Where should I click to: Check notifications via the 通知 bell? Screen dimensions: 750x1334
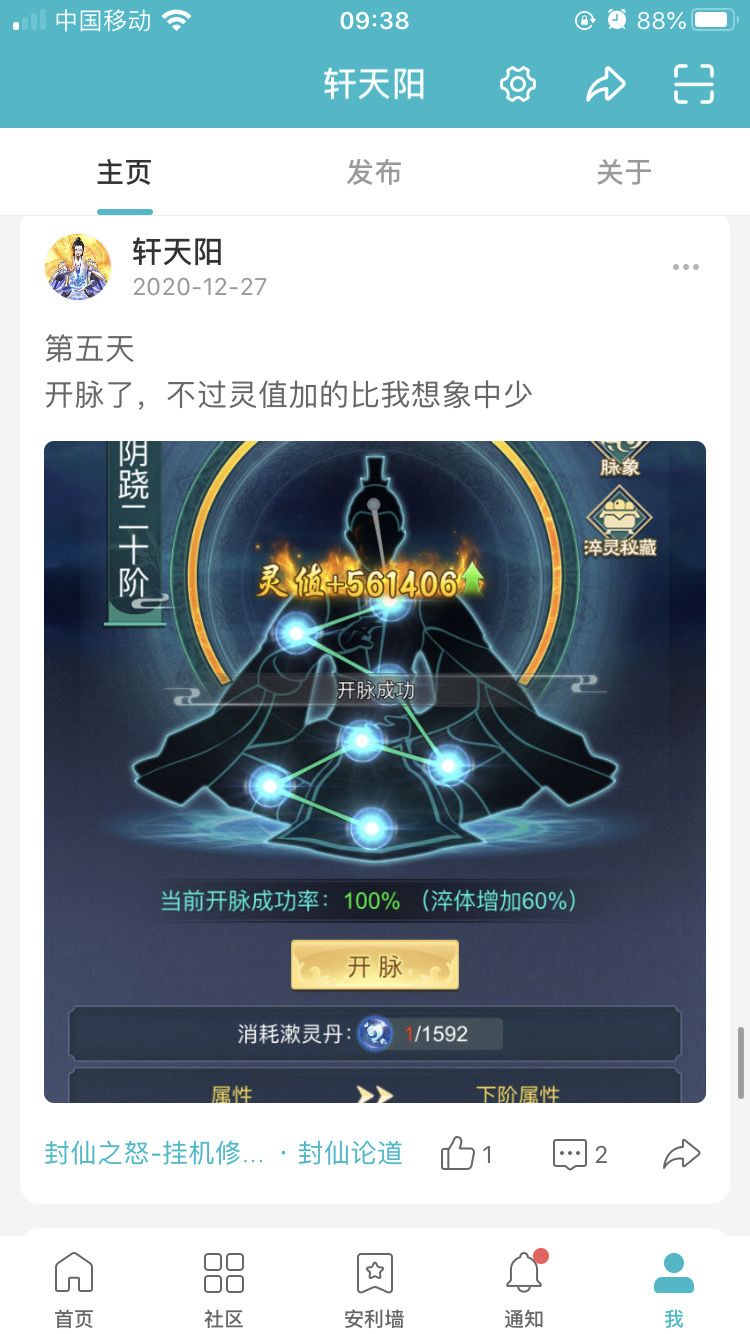click(523, 1290)
